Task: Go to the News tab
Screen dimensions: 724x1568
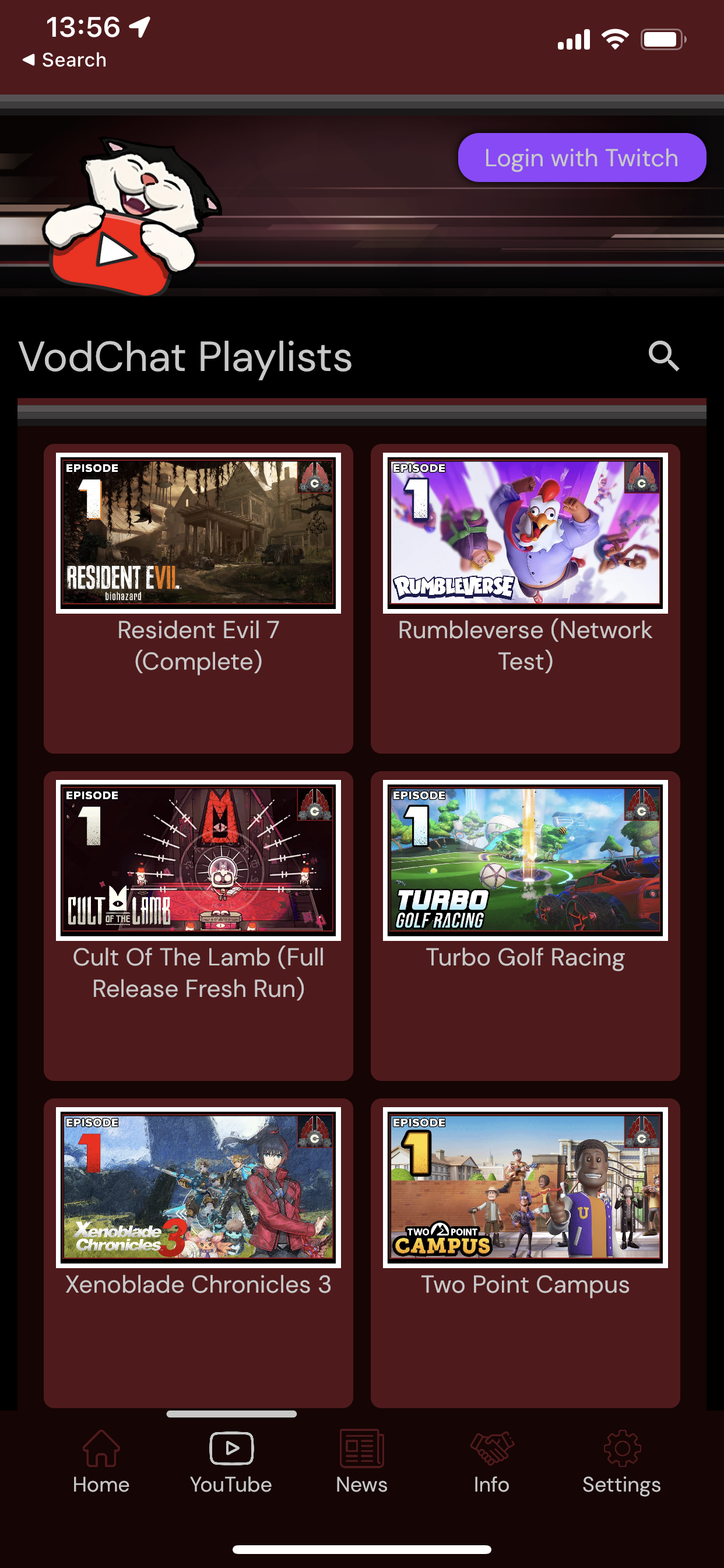Action: (x=361, y=1462)
